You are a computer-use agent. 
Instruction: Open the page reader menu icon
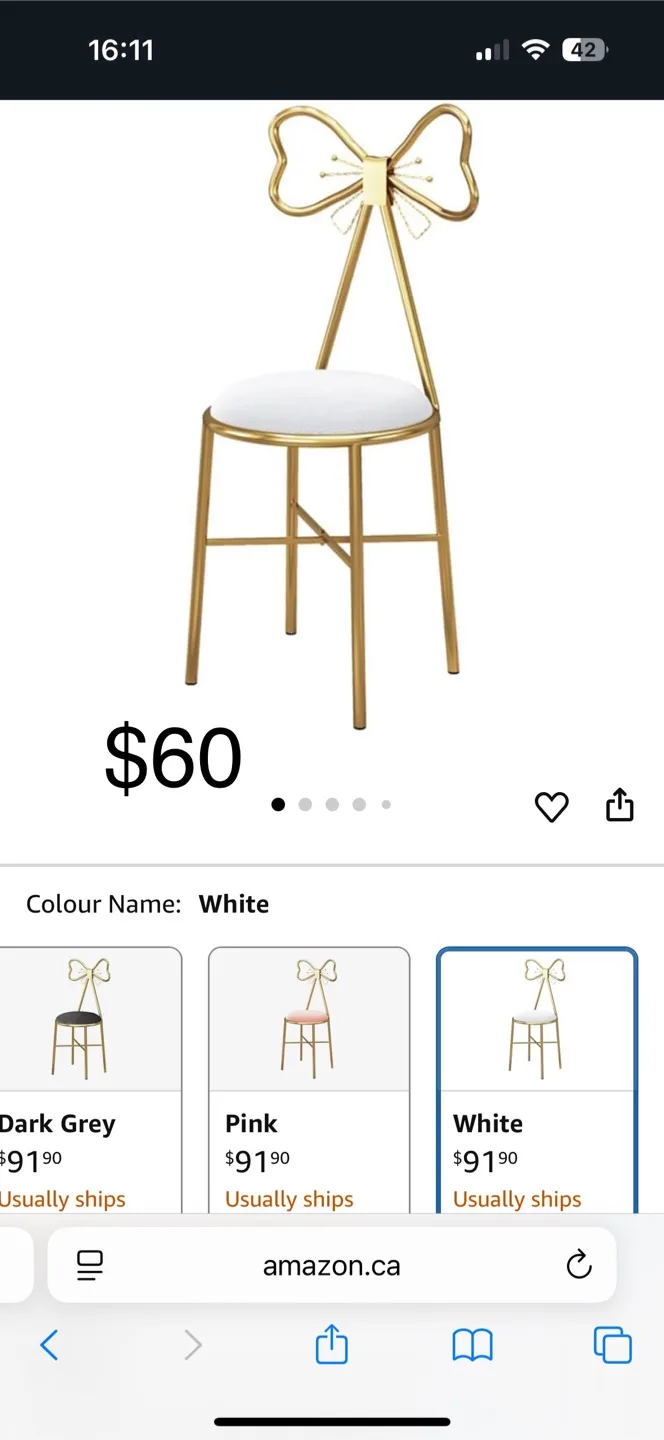pyautogui.click(x=91, y=1266)
